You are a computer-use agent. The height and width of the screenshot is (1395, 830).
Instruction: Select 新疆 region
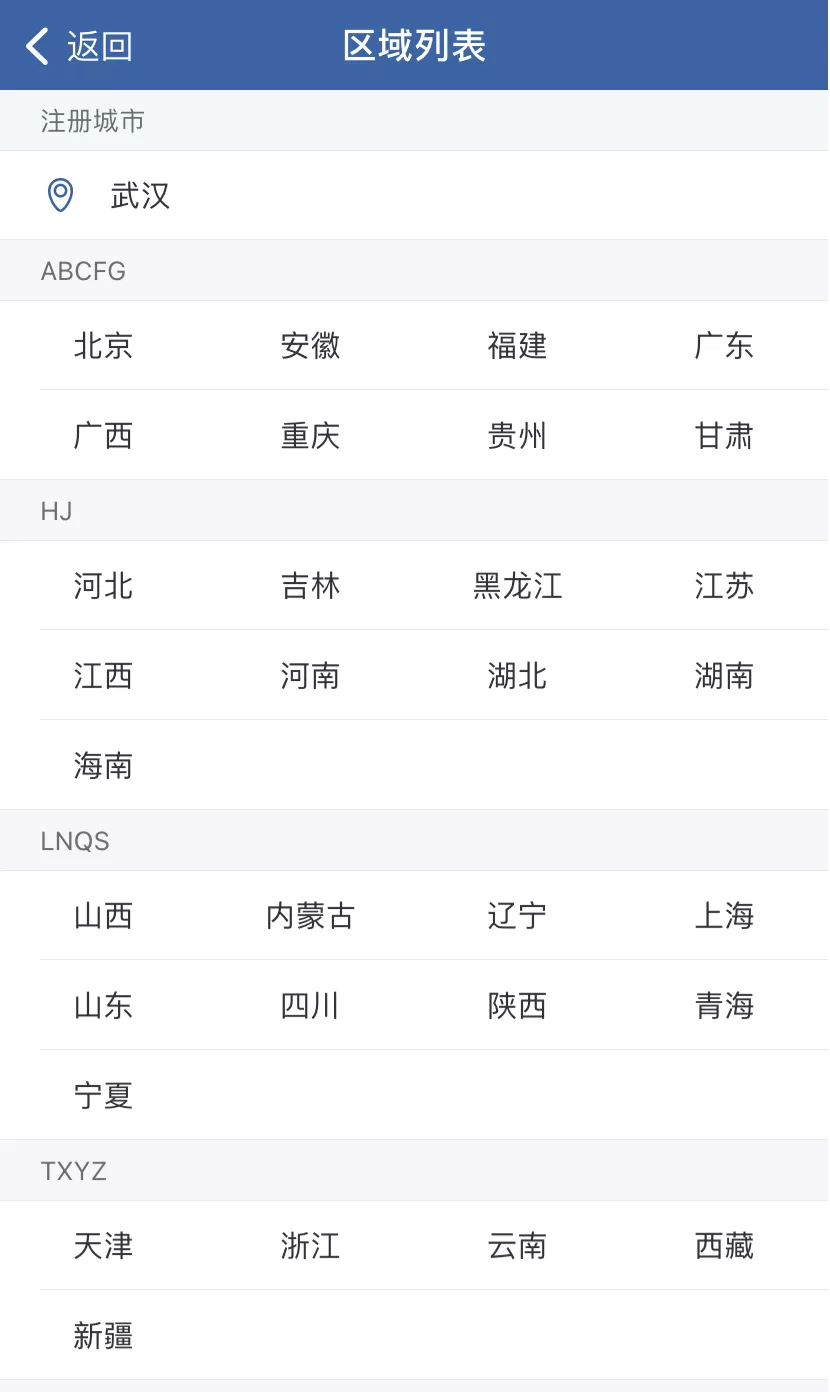point(103,1336)
